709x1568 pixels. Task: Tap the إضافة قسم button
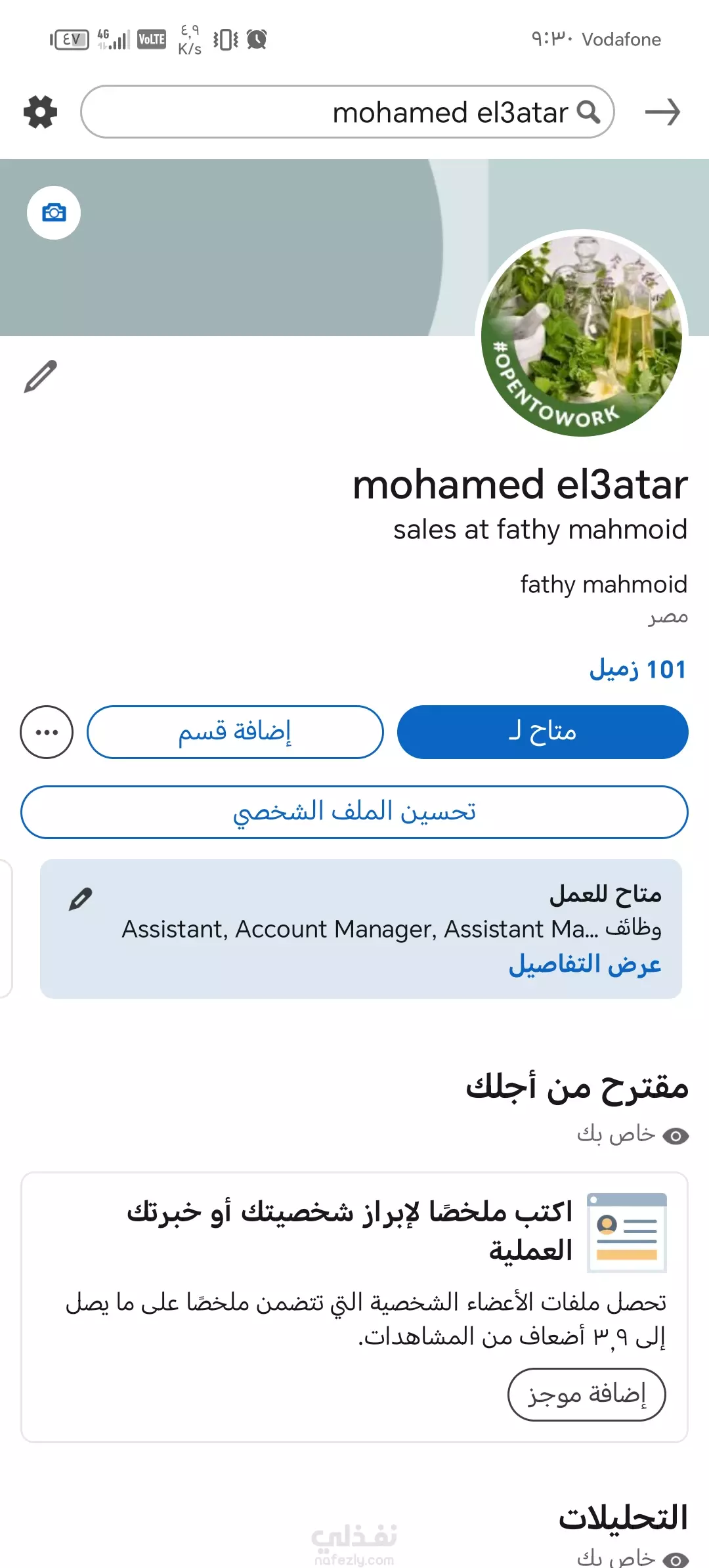pos(235,732)
